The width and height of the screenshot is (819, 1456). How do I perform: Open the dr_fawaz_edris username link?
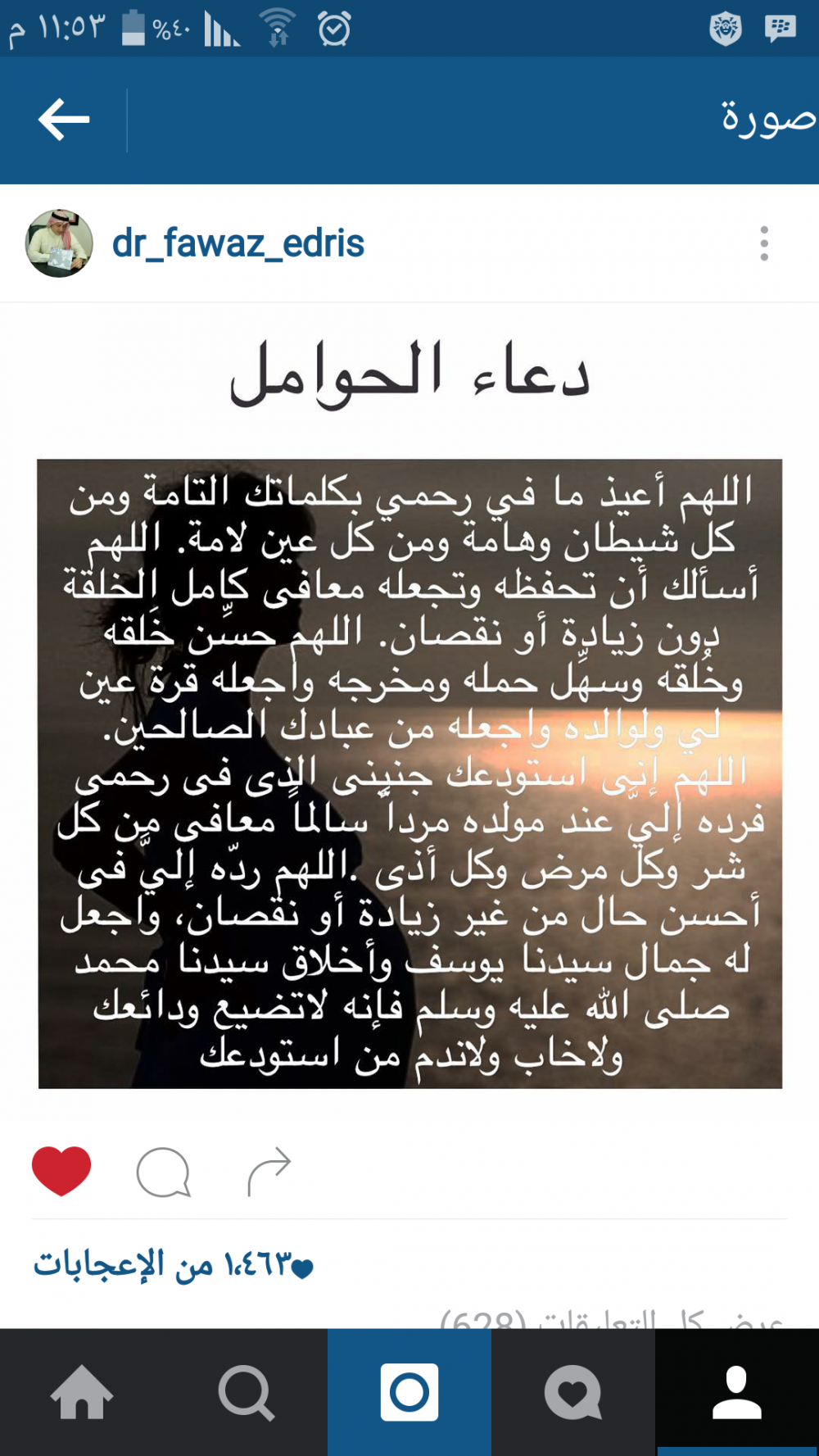(x=238, y=243)
